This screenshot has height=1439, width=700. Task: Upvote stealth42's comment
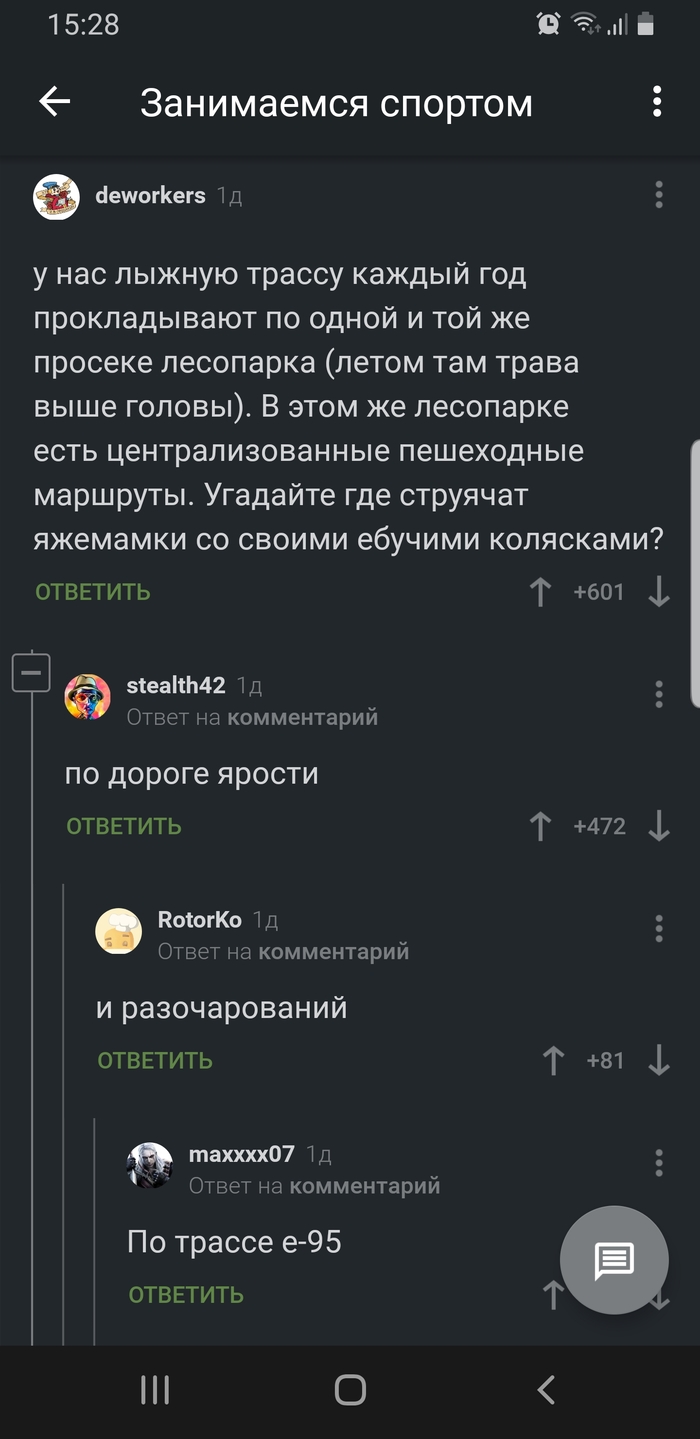[x=540, y=826]
